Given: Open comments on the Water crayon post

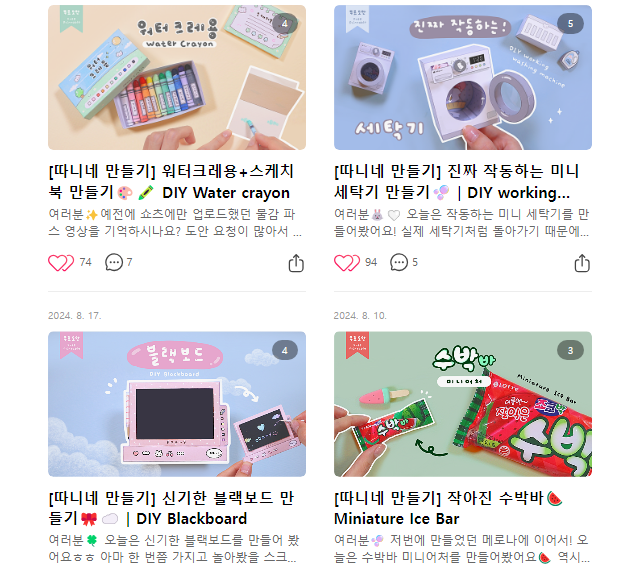Looking at the screenshot, I should tap(114, 263).
